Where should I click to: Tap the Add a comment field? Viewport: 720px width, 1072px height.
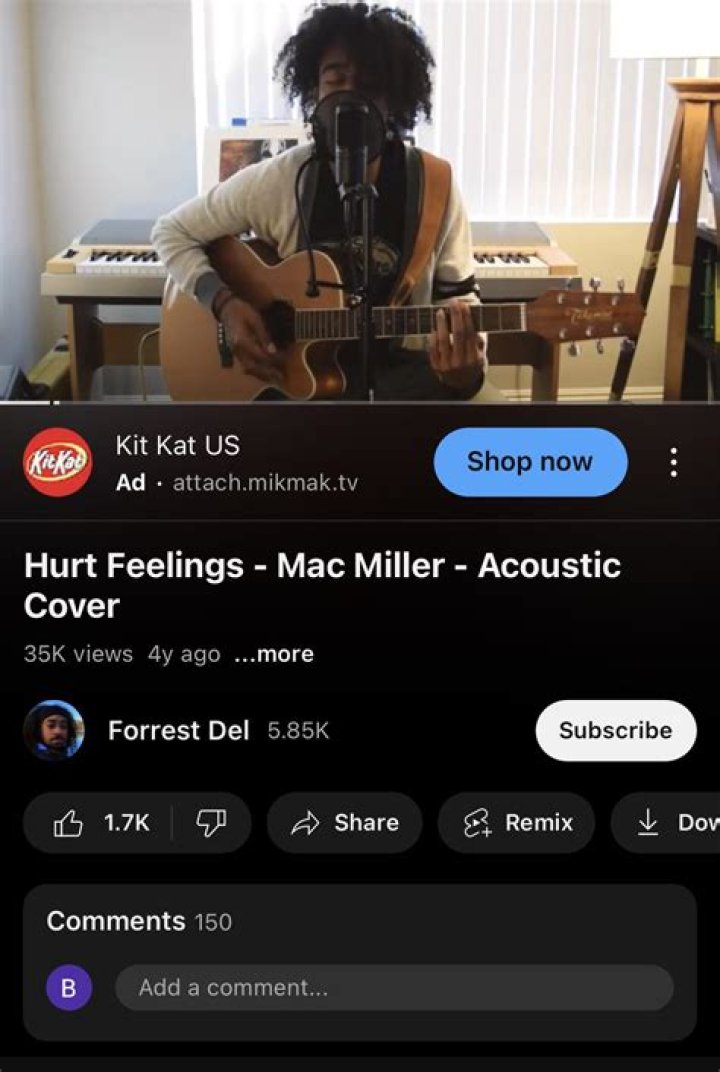point(393,988)
